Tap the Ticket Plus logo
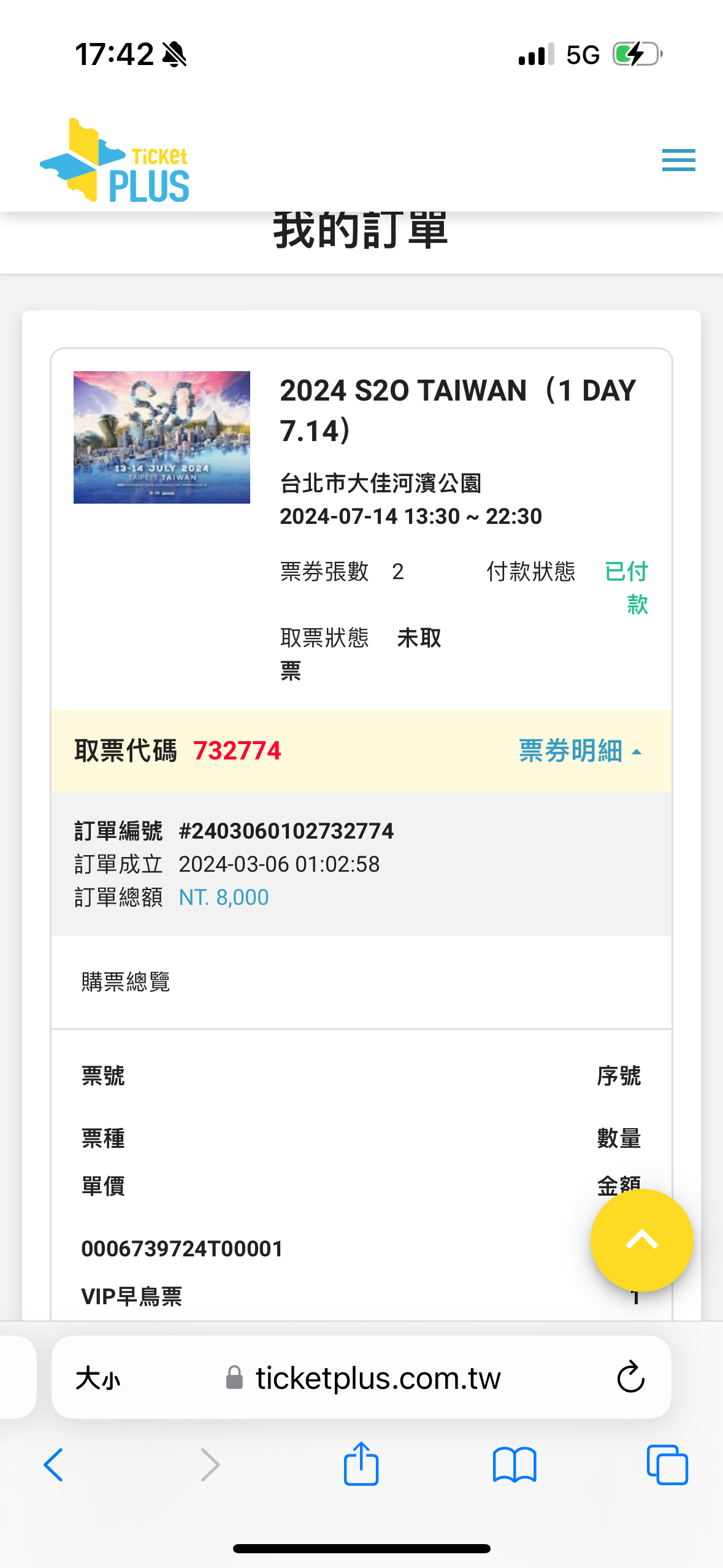The image size is (723, 1568). (x=115, y=161)
